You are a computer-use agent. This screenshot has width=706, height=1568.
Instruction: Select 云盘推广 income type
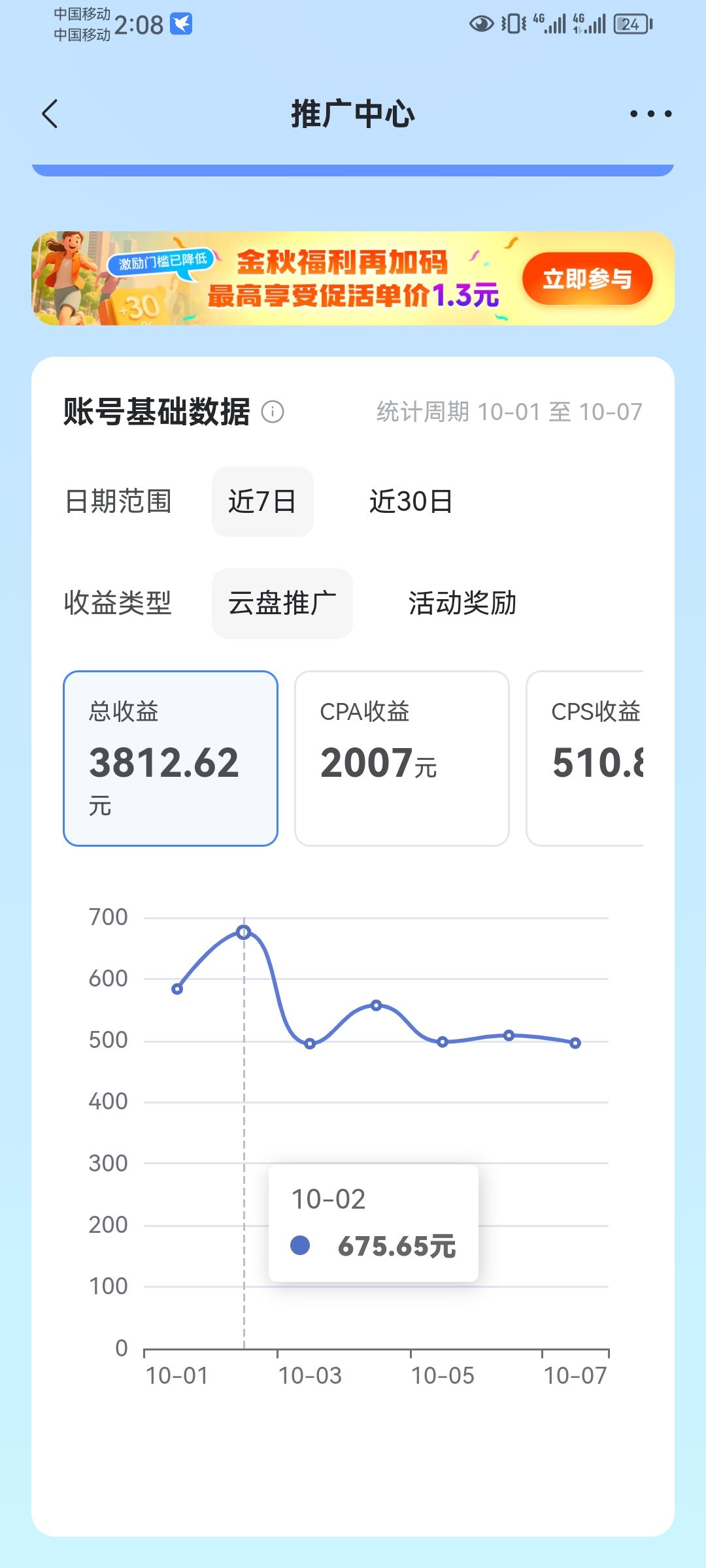point(282,603)
